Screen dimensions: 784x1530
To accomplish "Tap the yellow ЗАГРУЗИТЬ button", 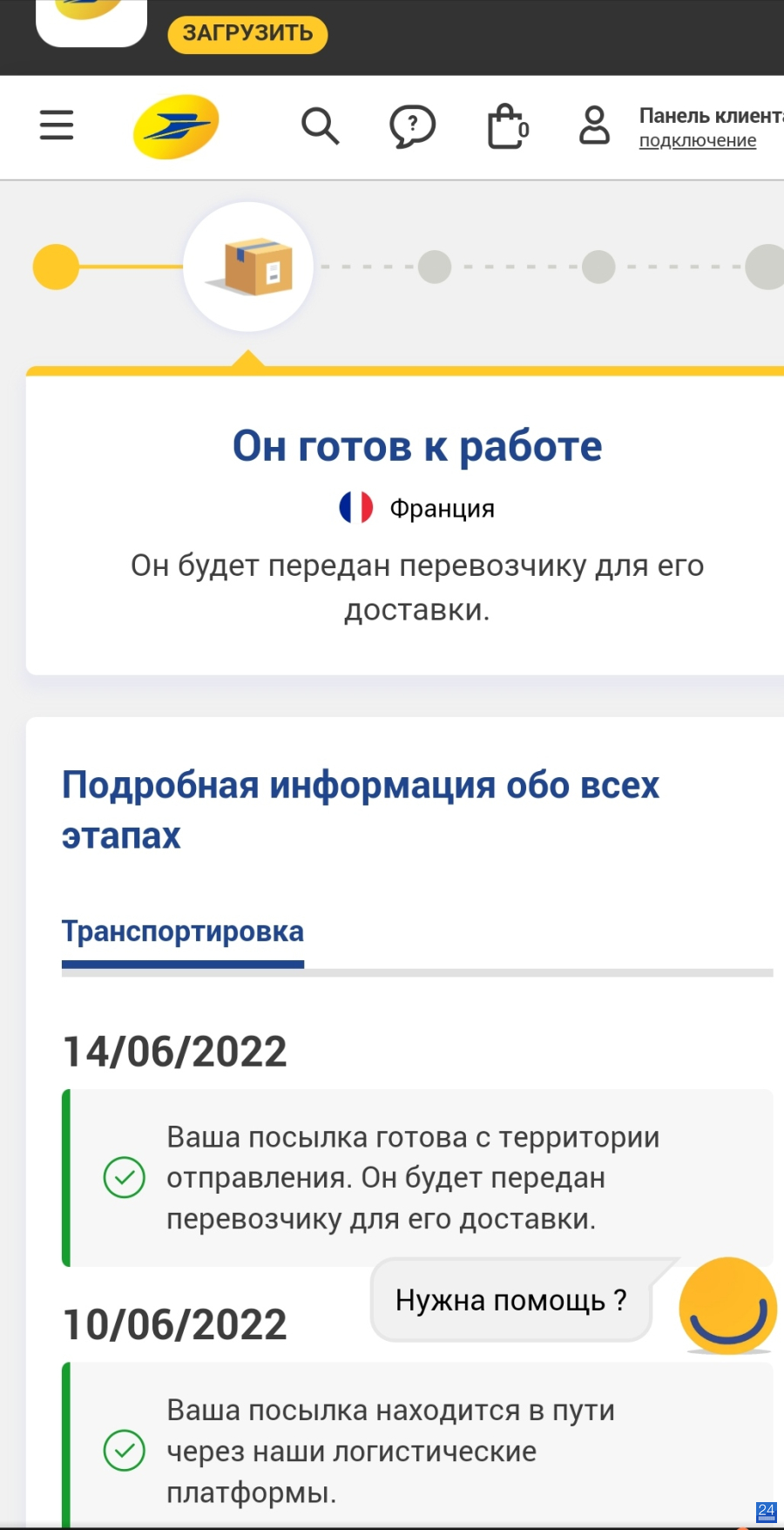I will [x=247, y=34].
